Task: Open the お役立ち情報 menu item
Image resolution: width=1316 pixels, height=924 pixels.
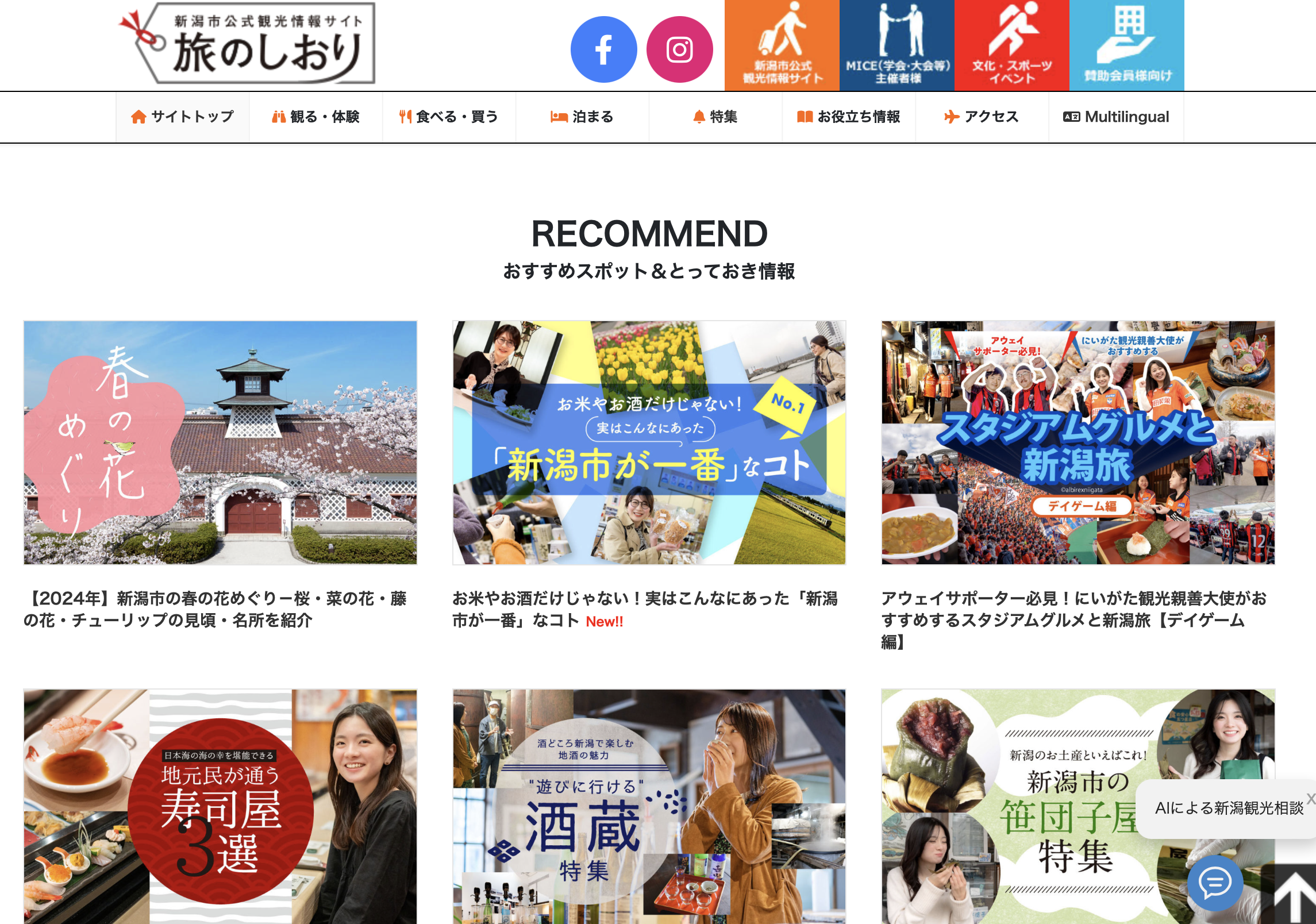Action: 848,117
